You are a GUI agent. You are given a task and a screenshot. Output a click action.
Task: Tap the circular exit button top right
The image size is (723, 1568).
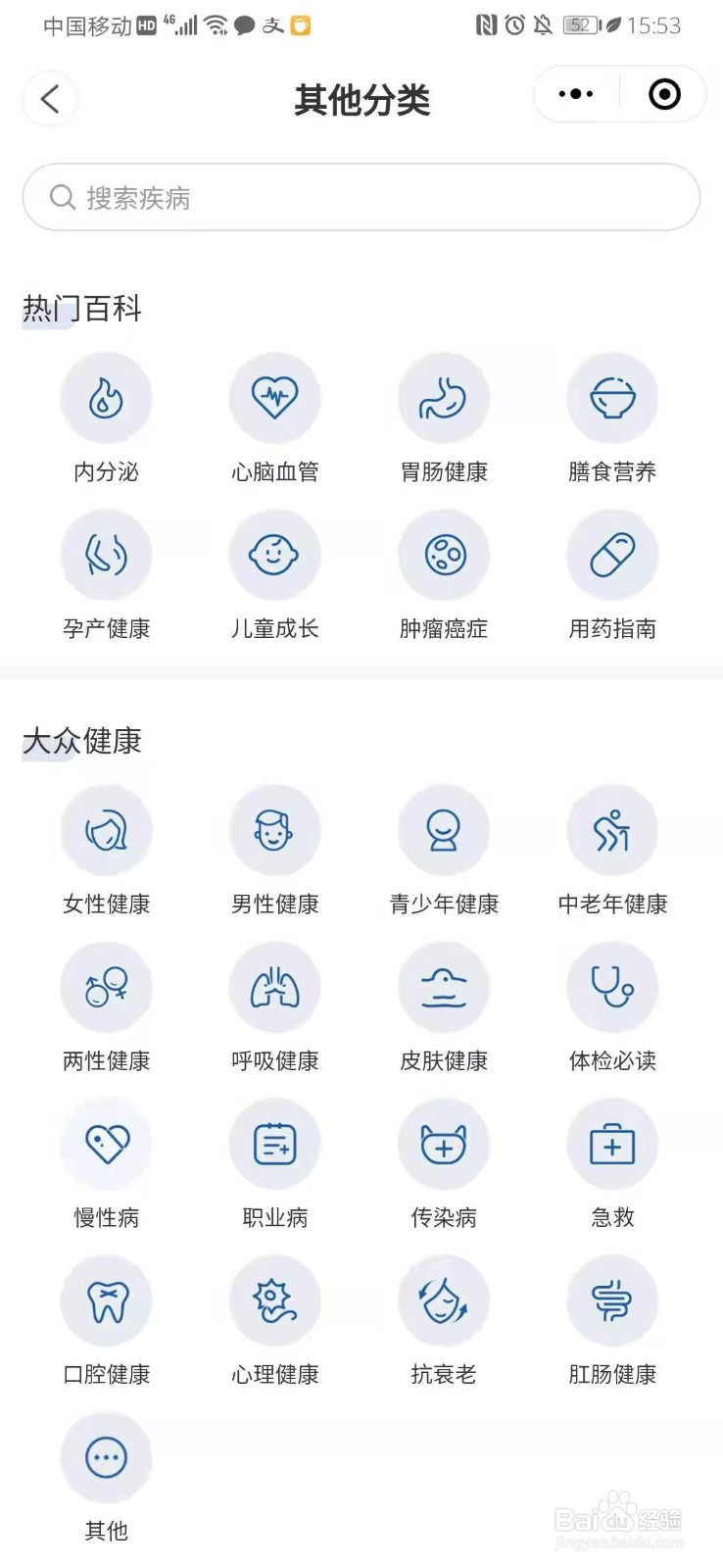(x=663, y=94)
